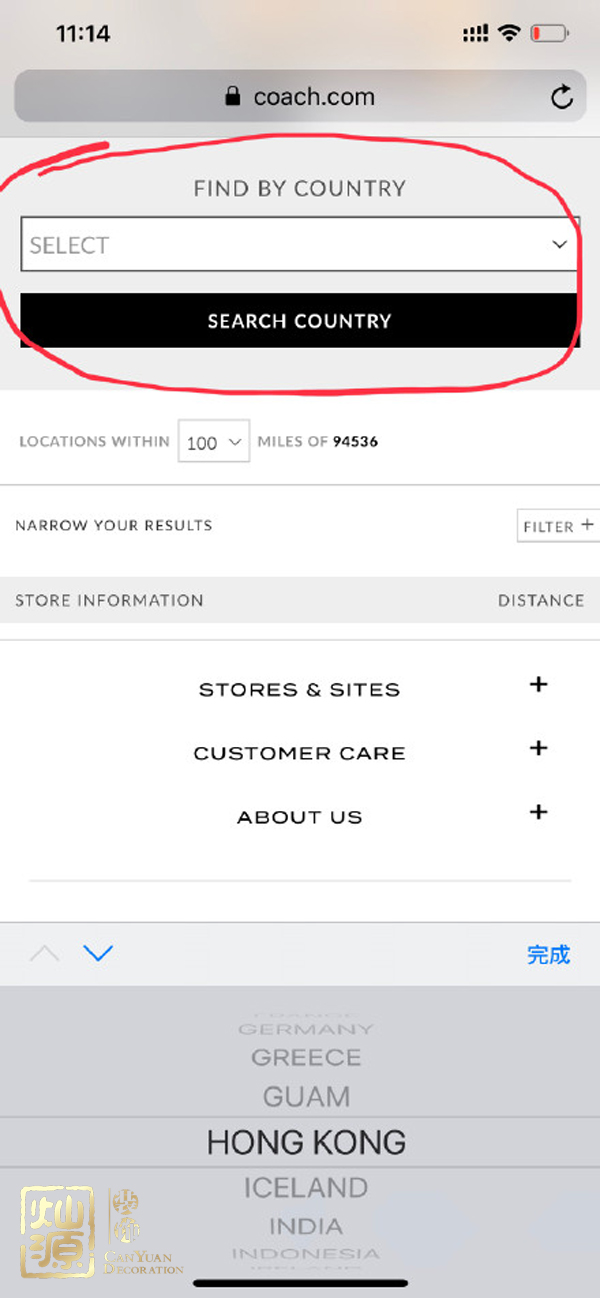
Task: Open the FILTER options
Action: [557, 526]
